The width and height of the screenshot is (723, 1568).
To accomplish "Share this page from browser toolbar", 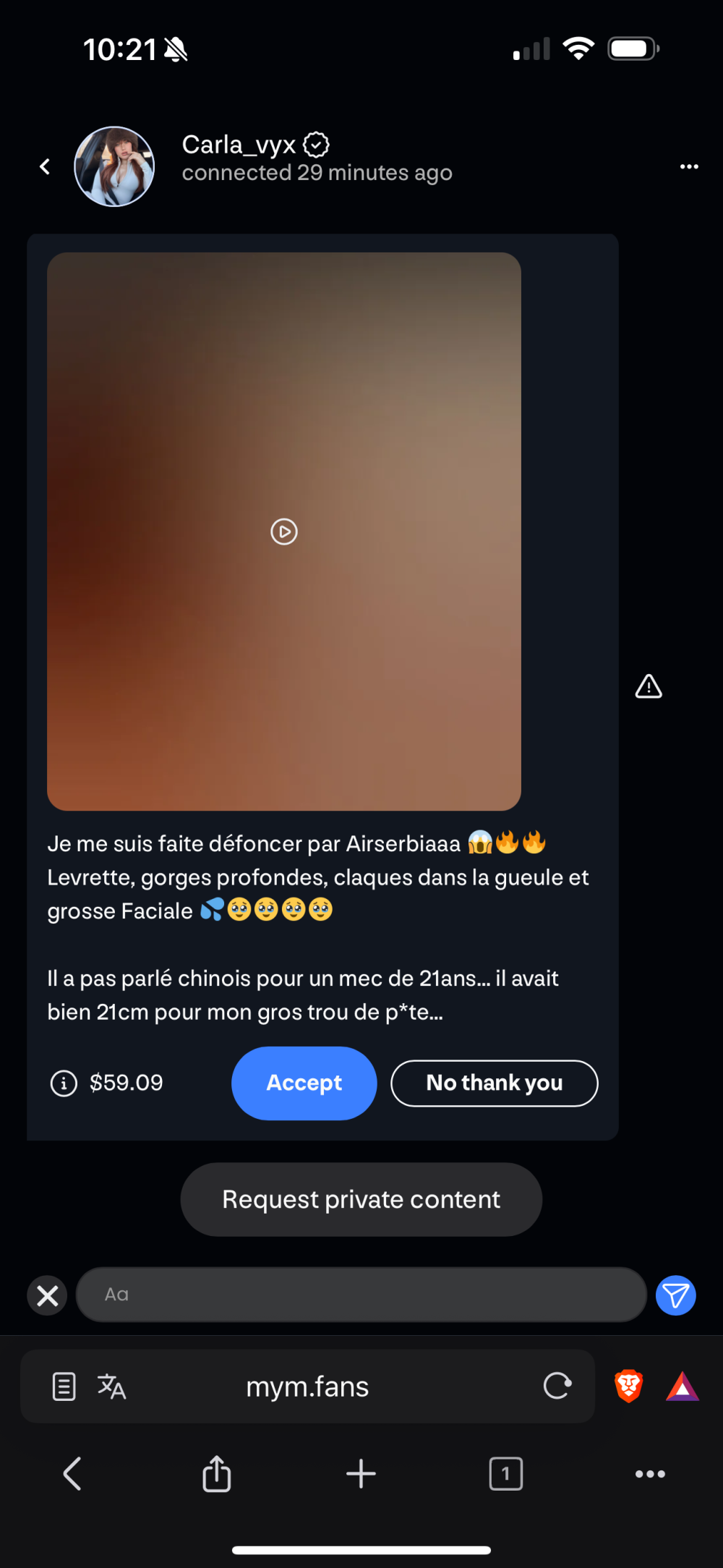I will tap(216, 1474).
